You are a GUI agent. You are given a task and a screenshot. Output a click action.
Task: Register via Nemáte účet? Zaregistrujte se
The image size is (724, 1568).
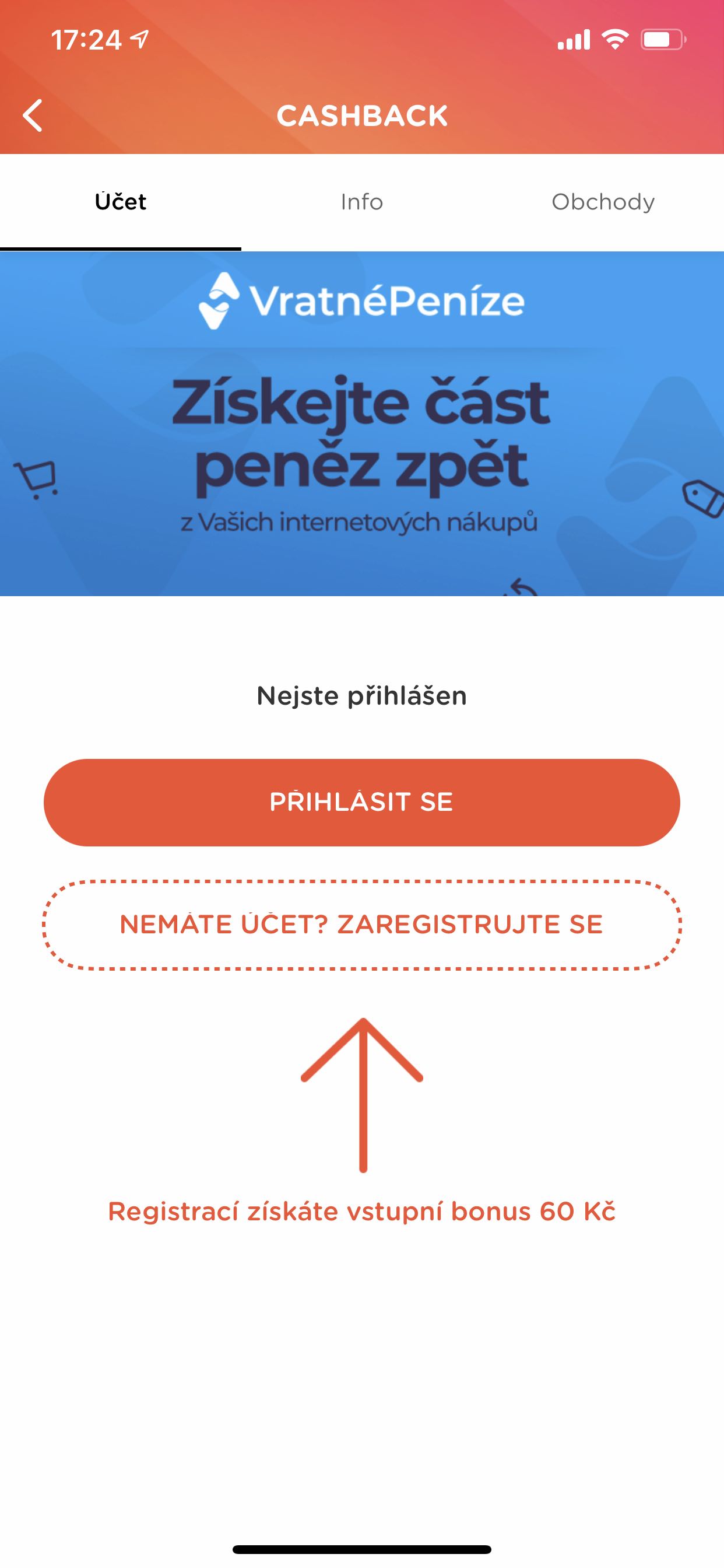pos(361,925)
